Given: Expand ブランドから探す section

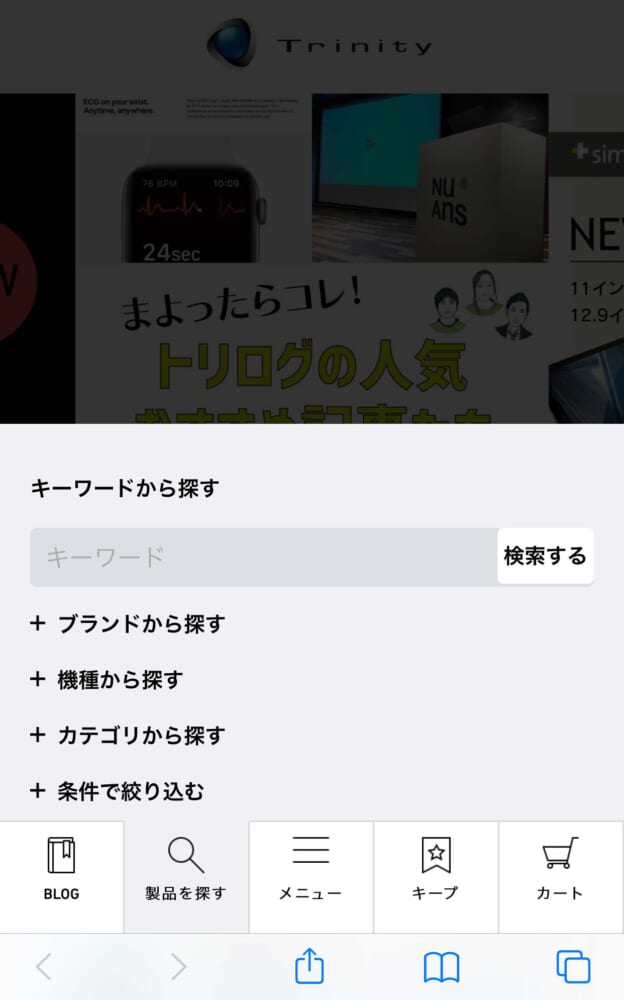Looking at the screenshot, I should [x=128, y=624].
